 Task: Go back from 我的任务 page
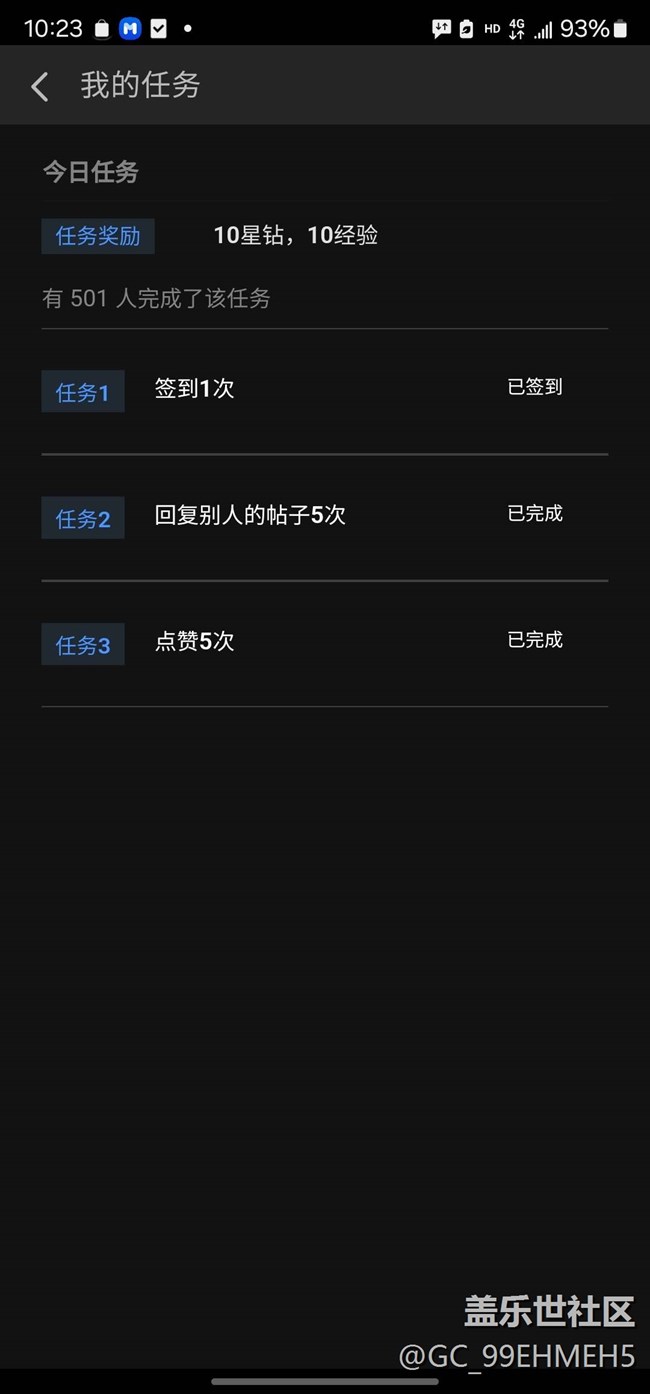(40, 87)
